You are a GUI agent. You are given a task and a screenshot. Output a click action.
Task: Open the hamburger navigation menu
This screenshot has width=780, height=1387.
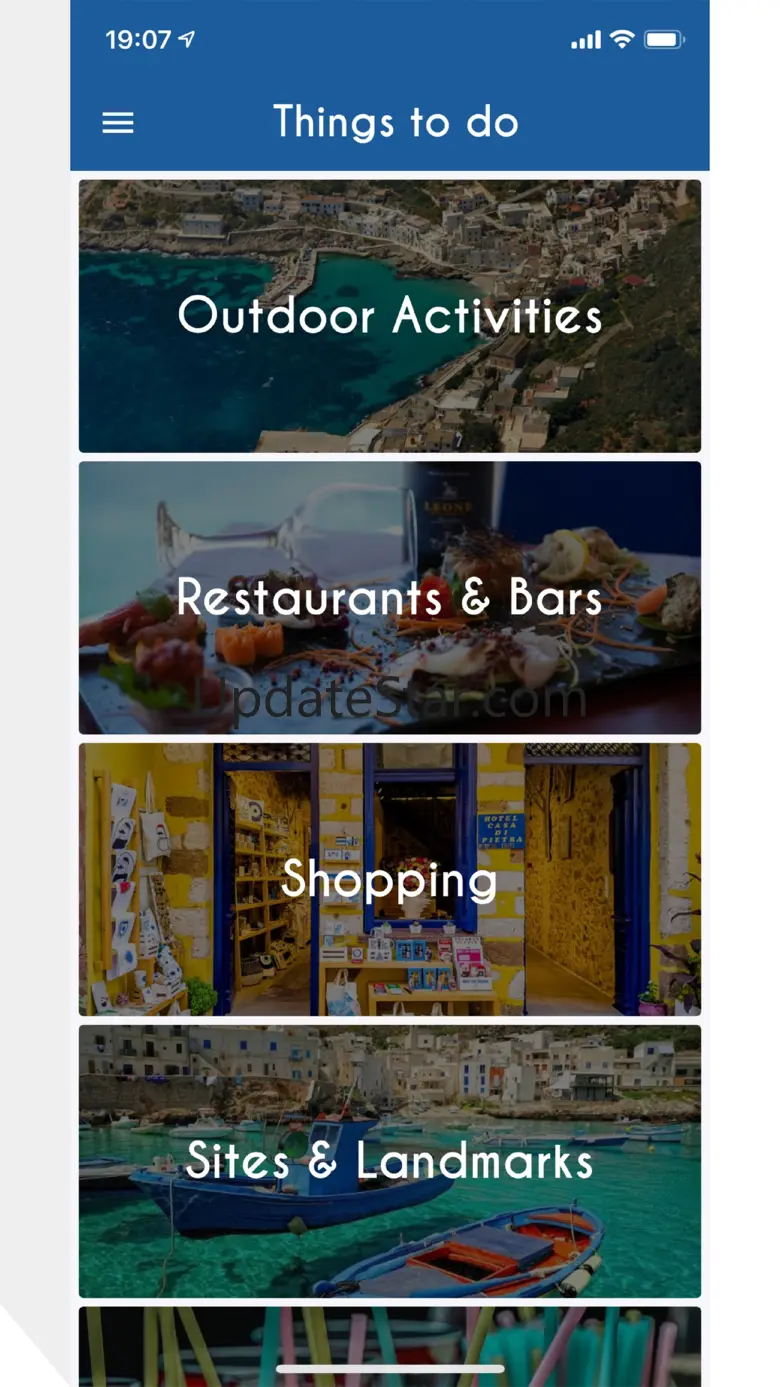tap(118, 123)
